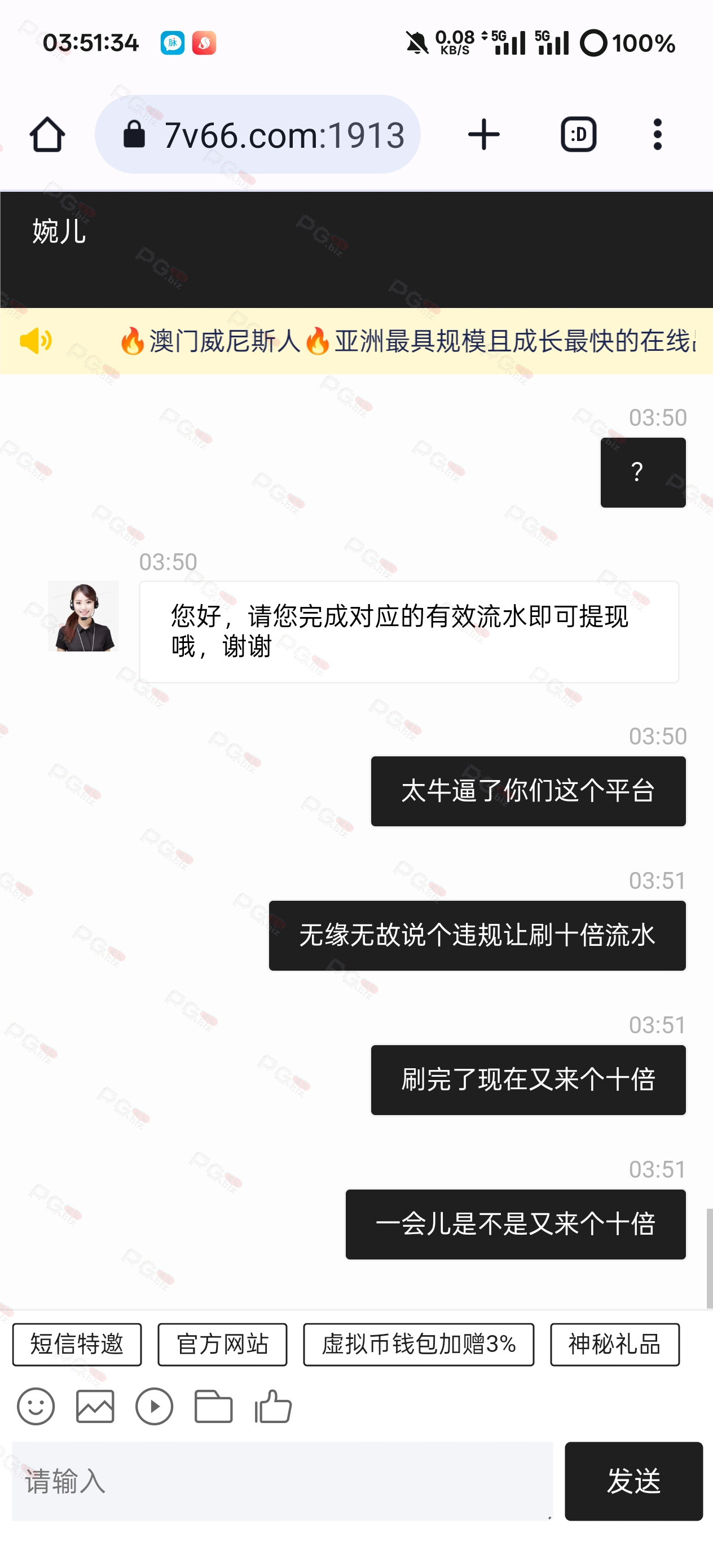Attach a file from folder
This screenshot has height=1568, width=713.
click(213, 1406)
